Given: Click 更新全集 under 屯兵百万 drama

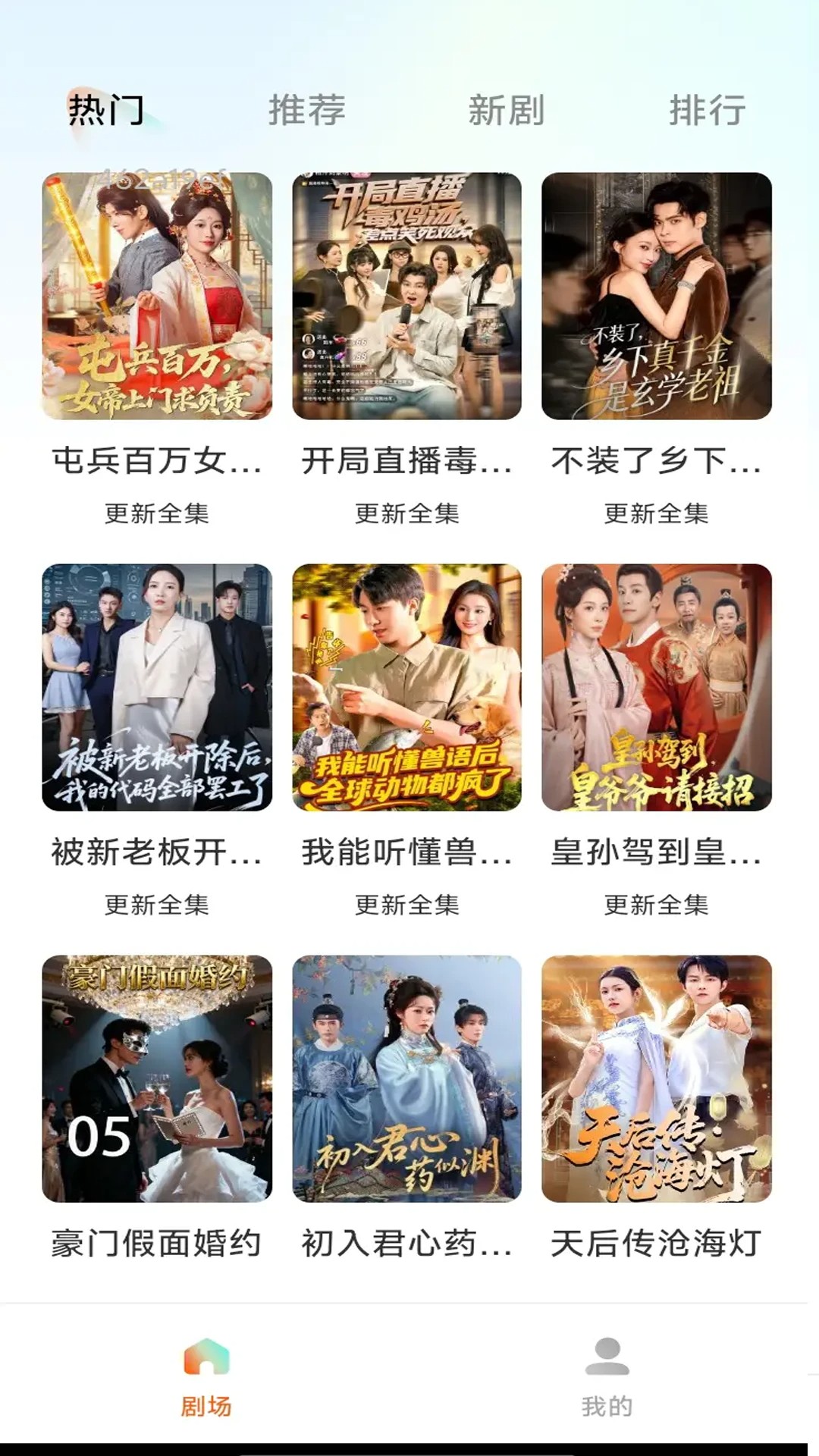Looking at the screenshot, I should tap(155, 514).
